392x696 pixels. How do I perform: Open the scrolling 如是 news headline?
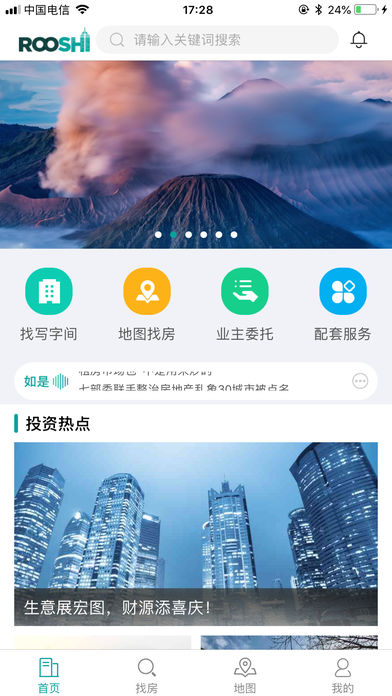click(x=184, y=381)
